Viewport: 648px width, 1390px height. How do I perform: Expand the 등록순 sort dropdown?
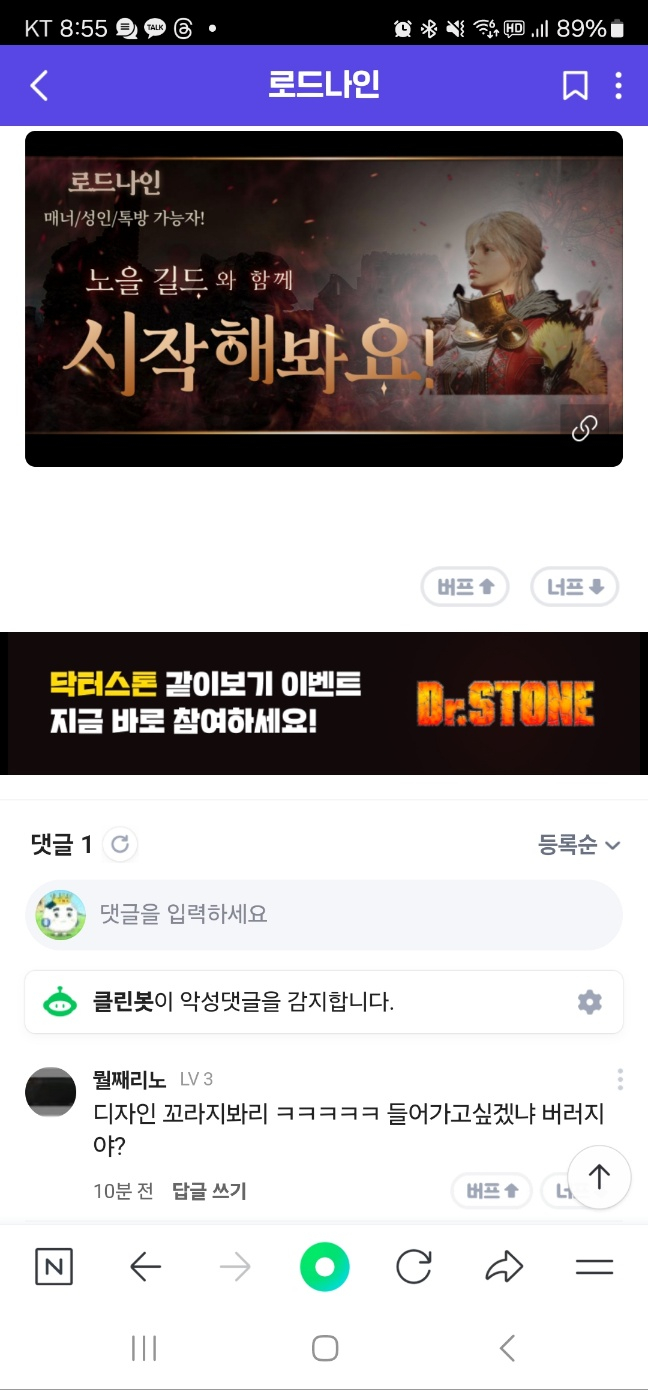tap(579, 845)
